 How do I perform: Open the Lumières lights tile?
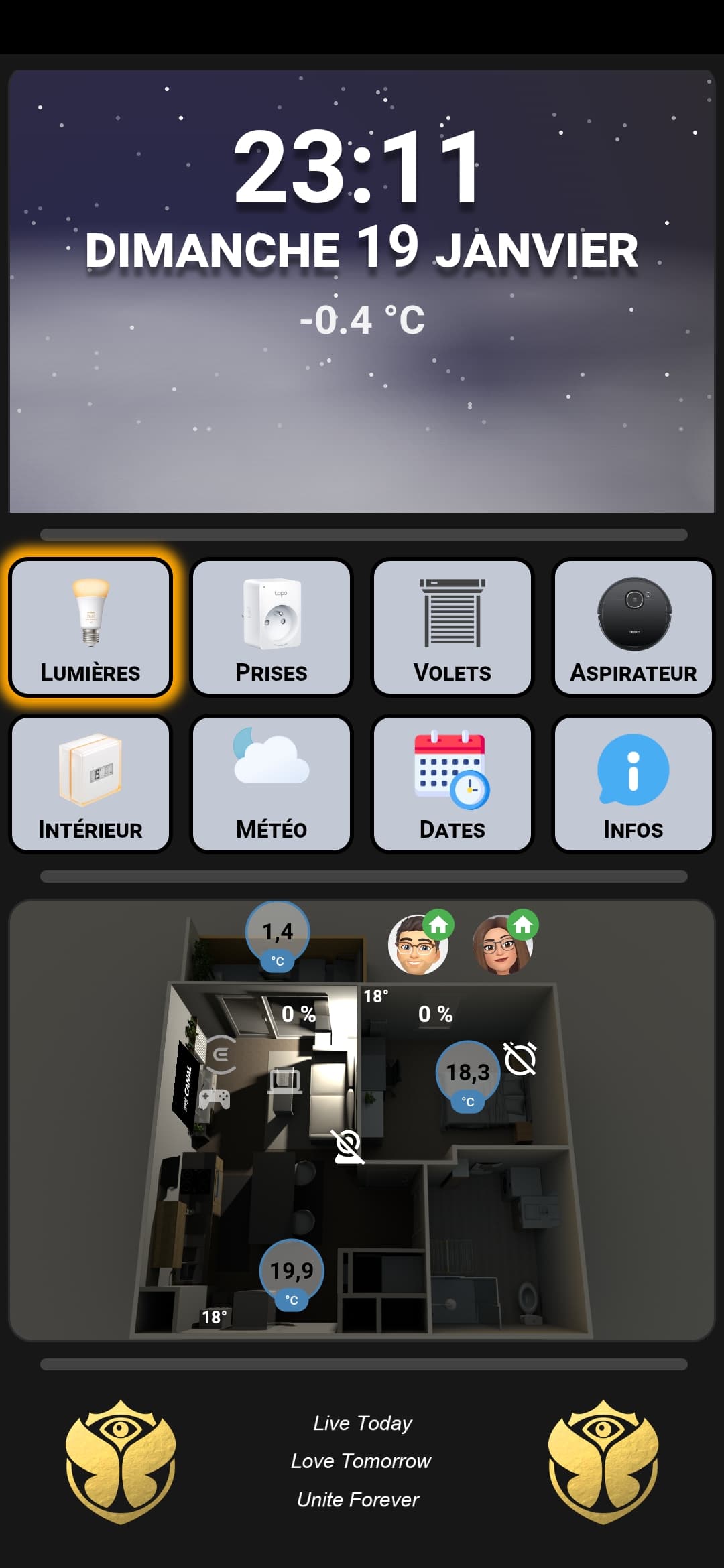click(90, 627)
